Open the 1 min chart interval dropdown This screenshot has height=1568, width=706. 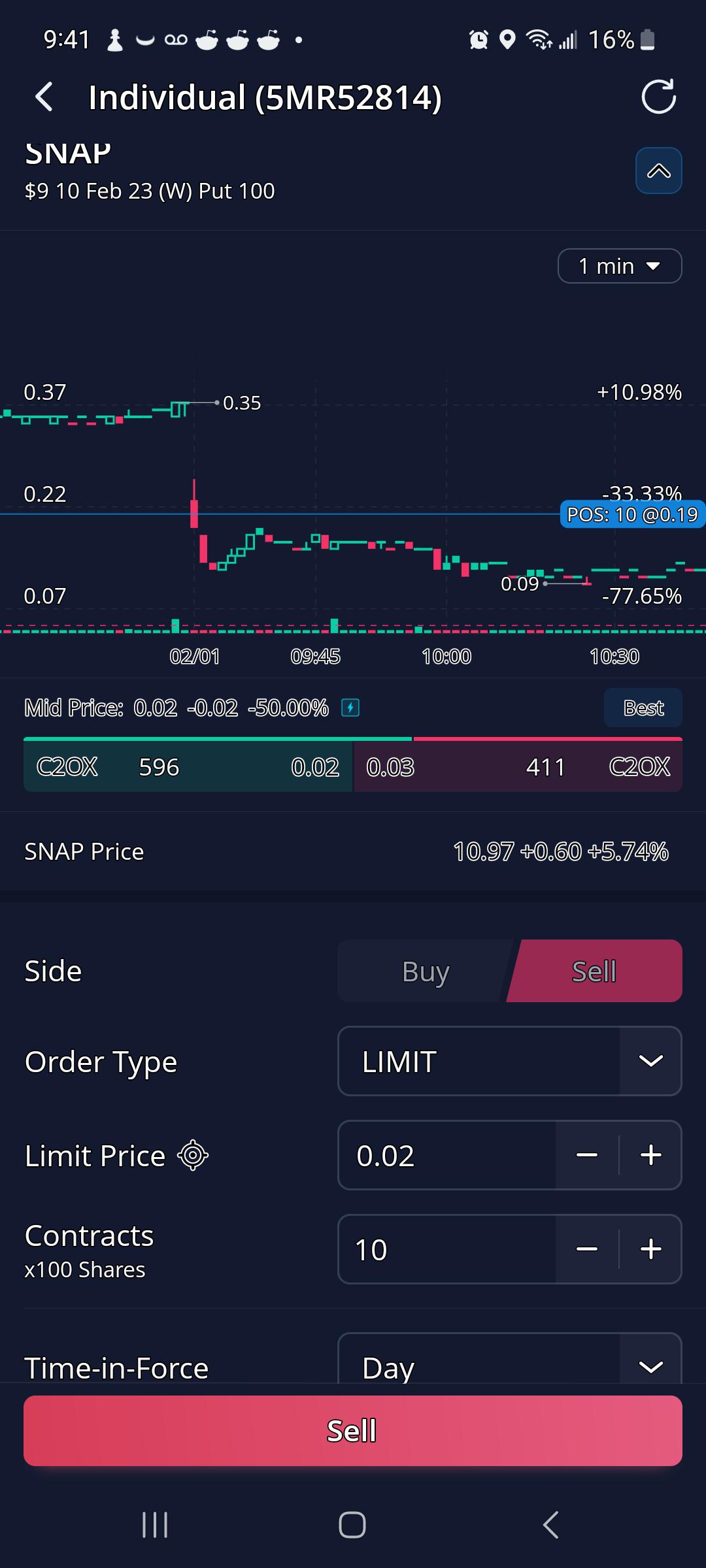(619, 266)
